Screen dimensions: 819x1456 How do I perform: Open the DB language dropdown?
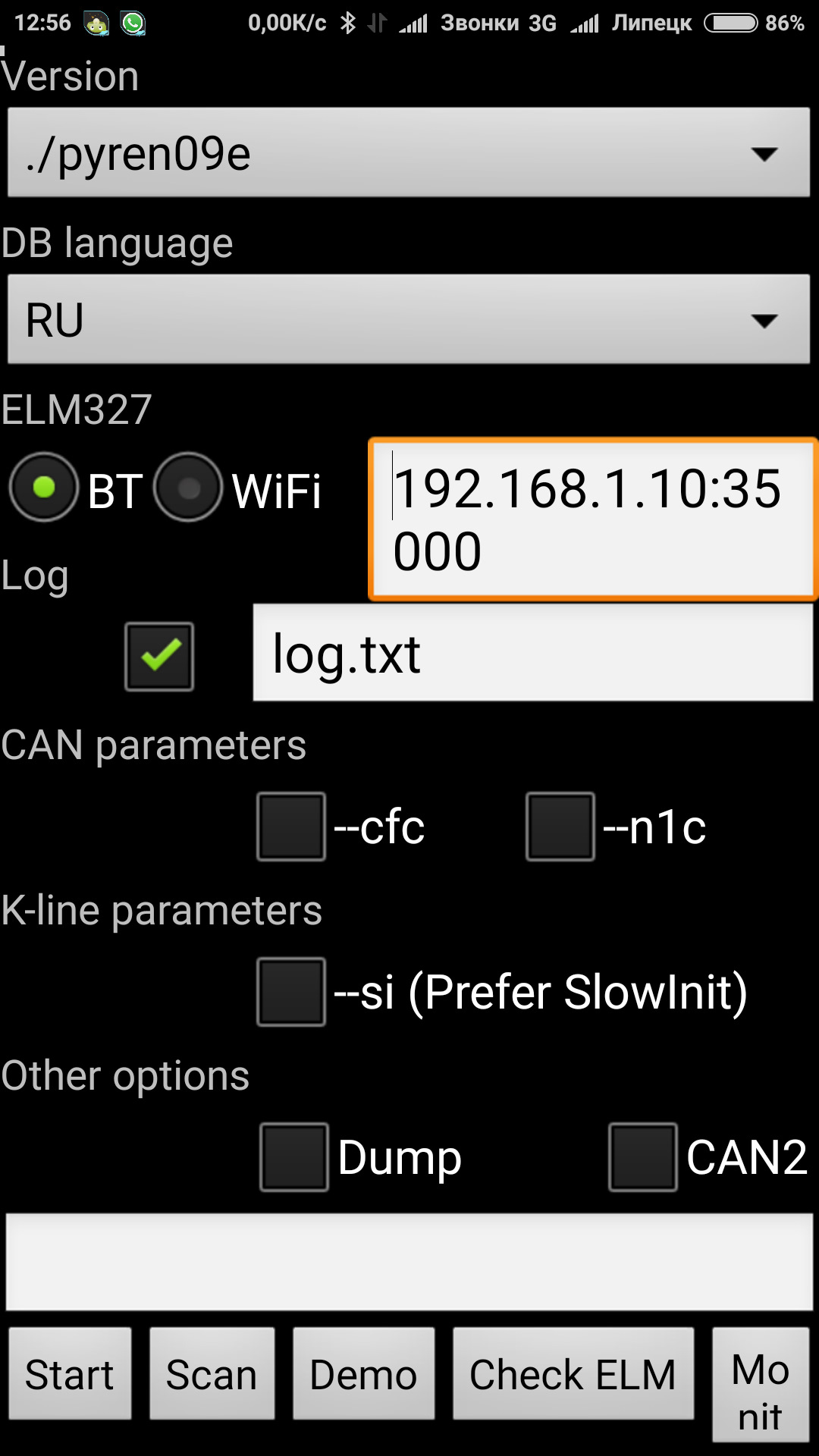click(409, 319)
